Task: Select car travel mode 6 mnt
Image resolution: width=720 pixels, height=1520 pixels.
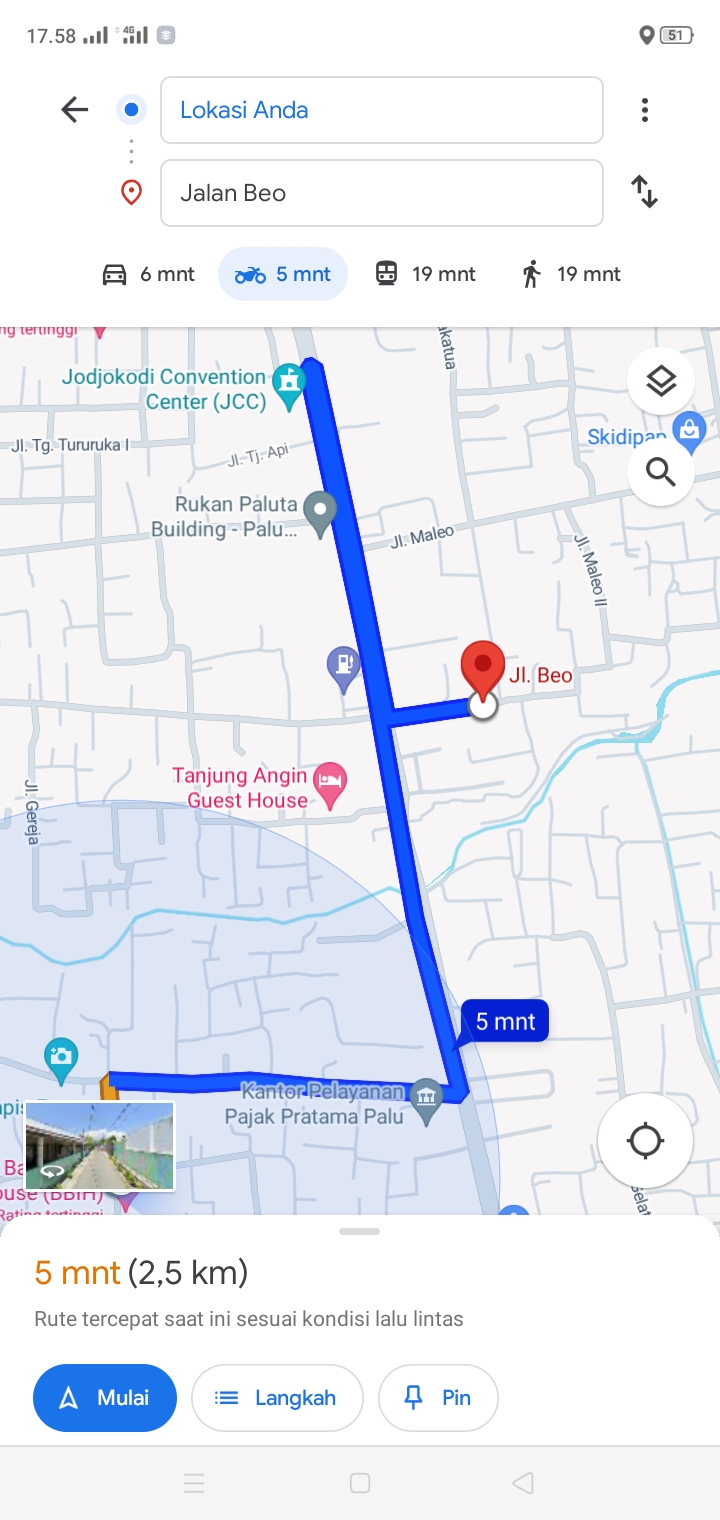Action: (149, 274)
